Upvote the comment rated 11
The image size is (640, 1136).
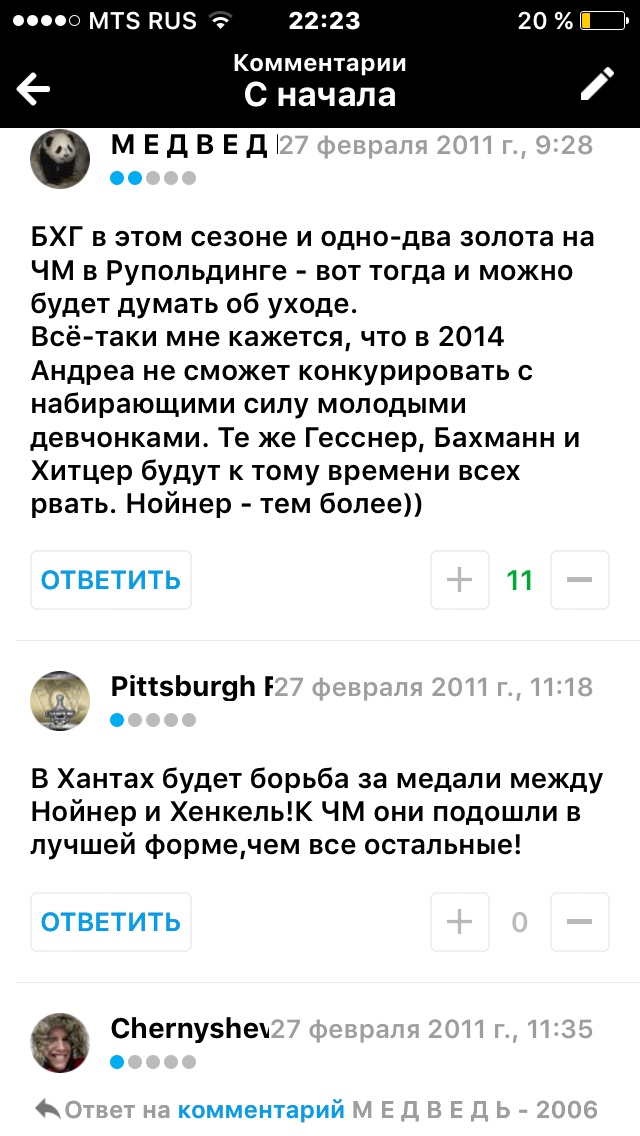coord(460,580)
